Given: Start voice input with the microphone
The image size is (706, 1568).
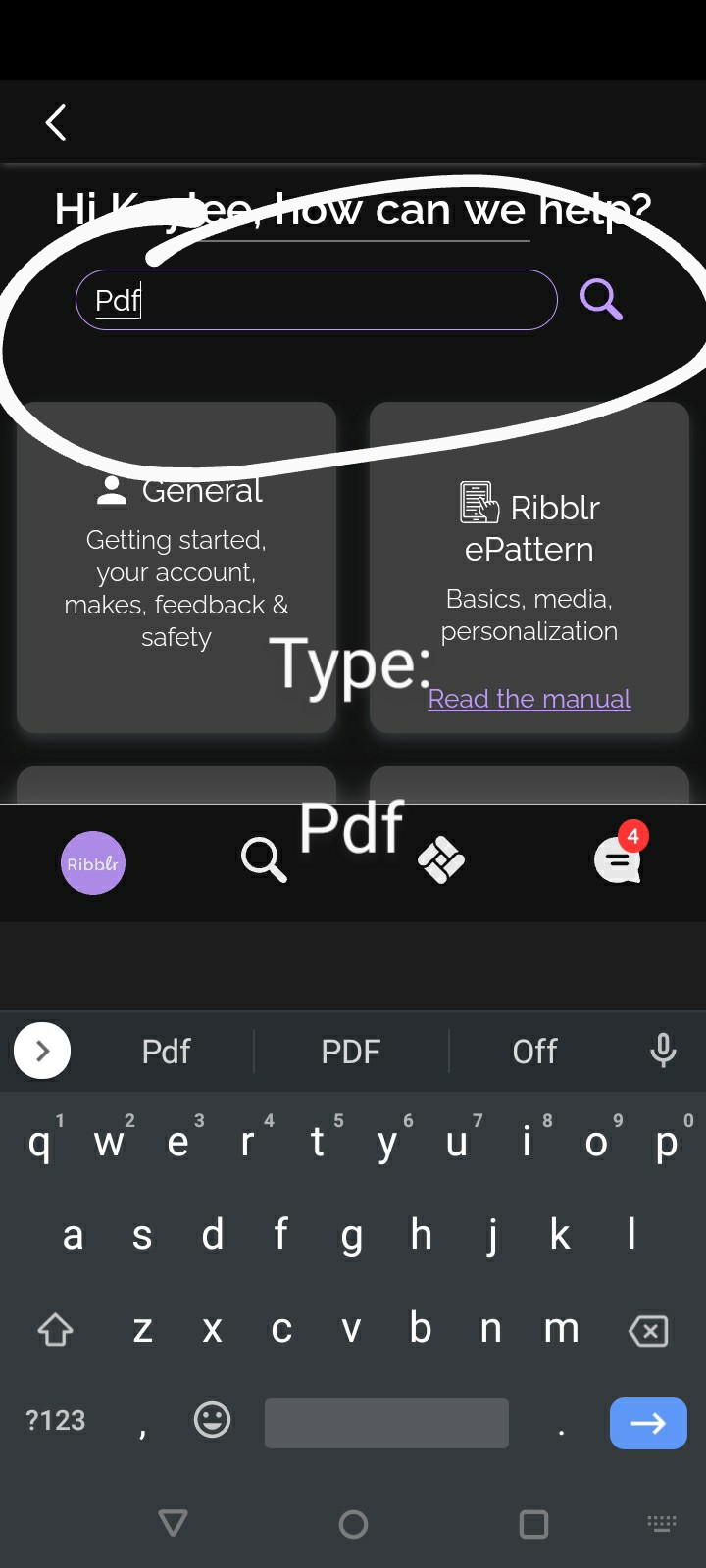Looking at the screenshot, I should tap(663, 1051).
